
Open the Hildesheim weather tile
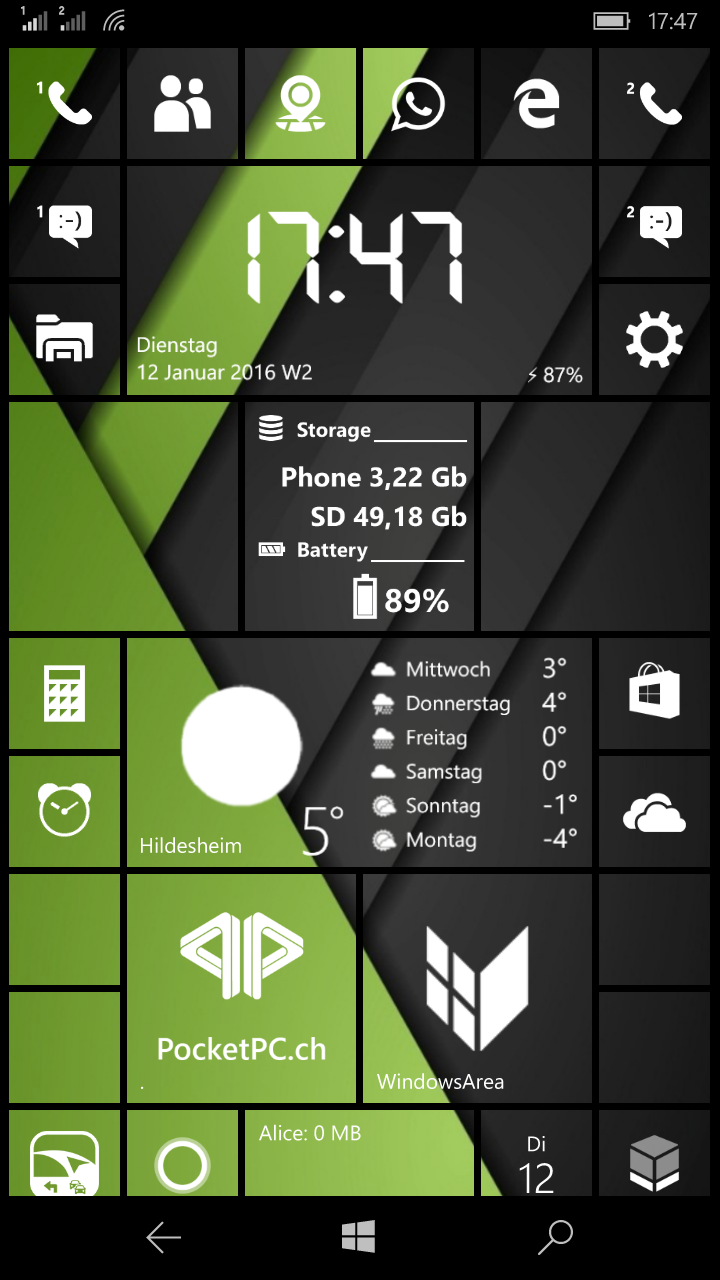359,752
